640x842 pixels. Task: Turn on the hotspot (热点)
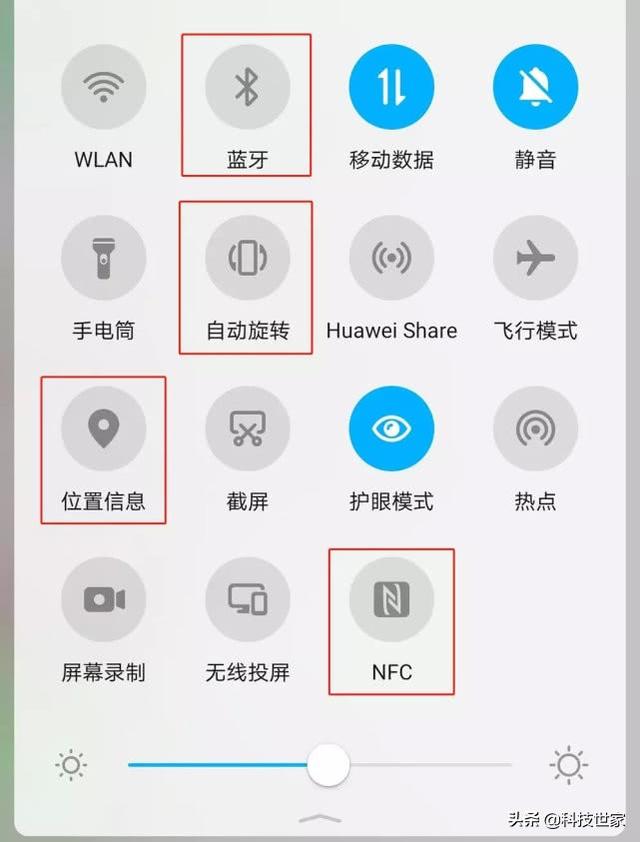tap(535, 429)
